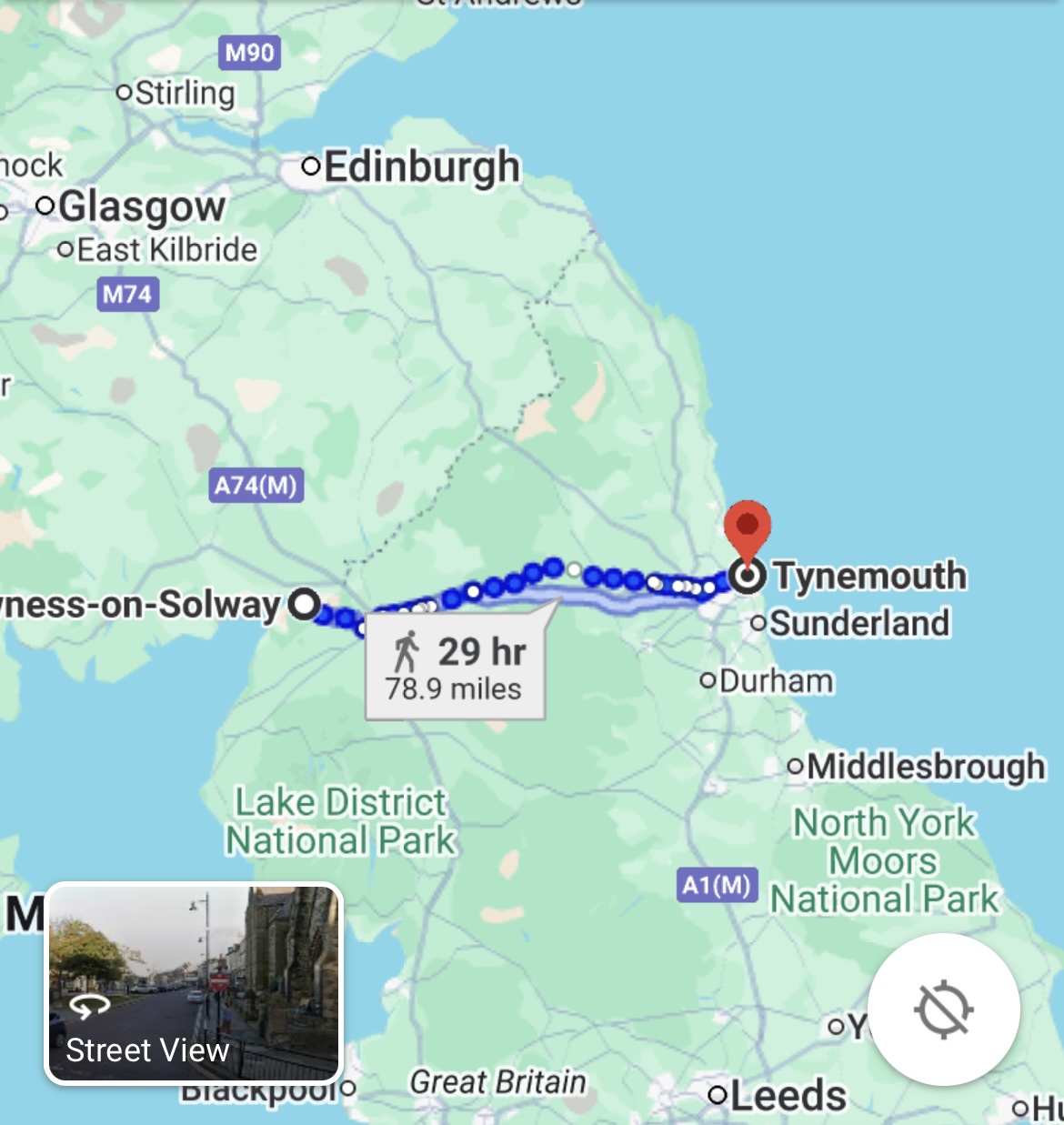Select the Bowness-on-Solway start marker
Image resolution: width=1064 pixels, height=1125 pixels.
pyautogui.click(x=305, y=604)
